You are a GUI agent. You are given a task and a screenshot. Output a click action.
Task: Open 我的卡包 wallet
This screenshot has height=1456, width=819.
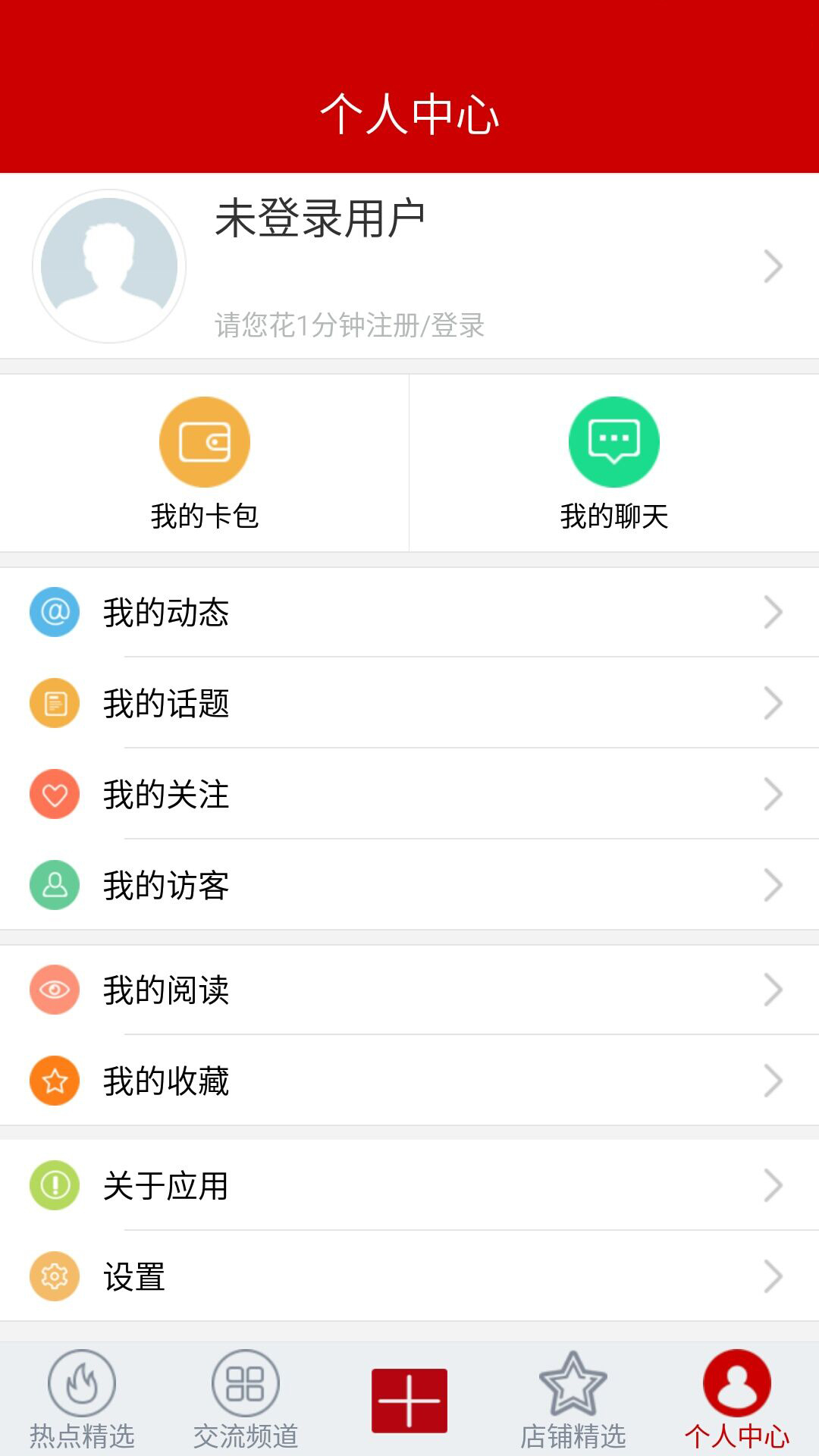coord(205,463)
